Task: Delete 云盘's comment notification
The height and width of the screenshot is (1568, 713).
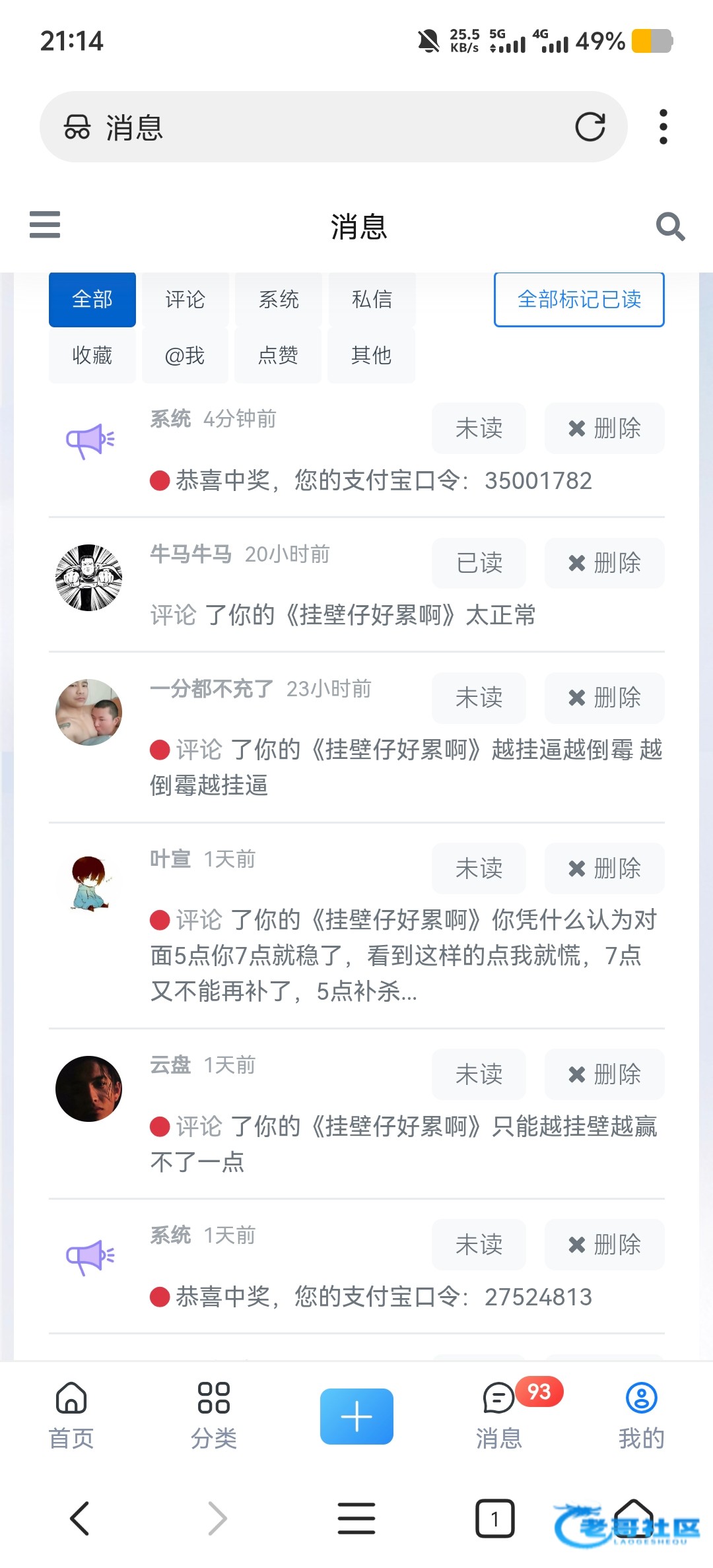Action: coord(604,1074)
